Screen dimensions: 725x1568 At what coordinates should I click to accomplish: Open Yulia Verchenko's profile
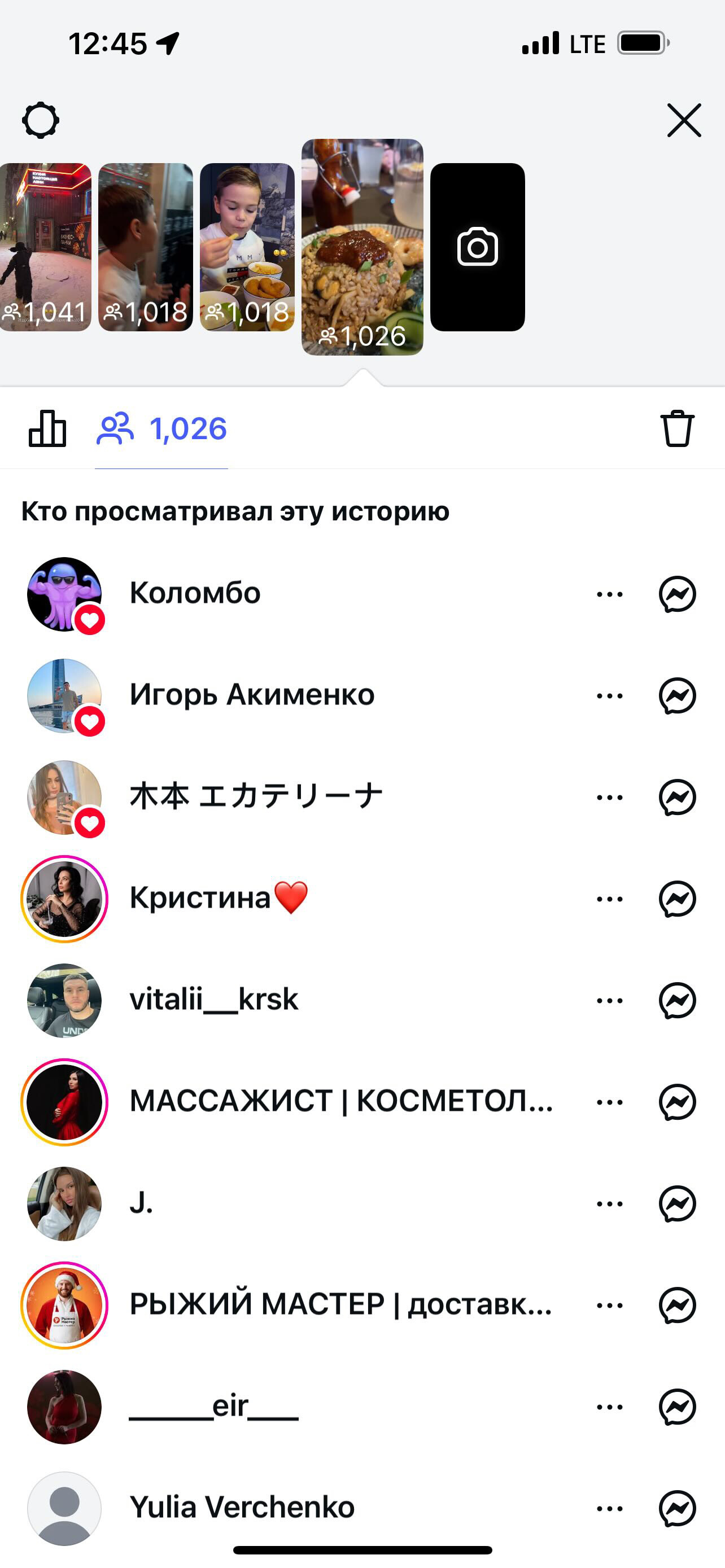pos(242,1508)
